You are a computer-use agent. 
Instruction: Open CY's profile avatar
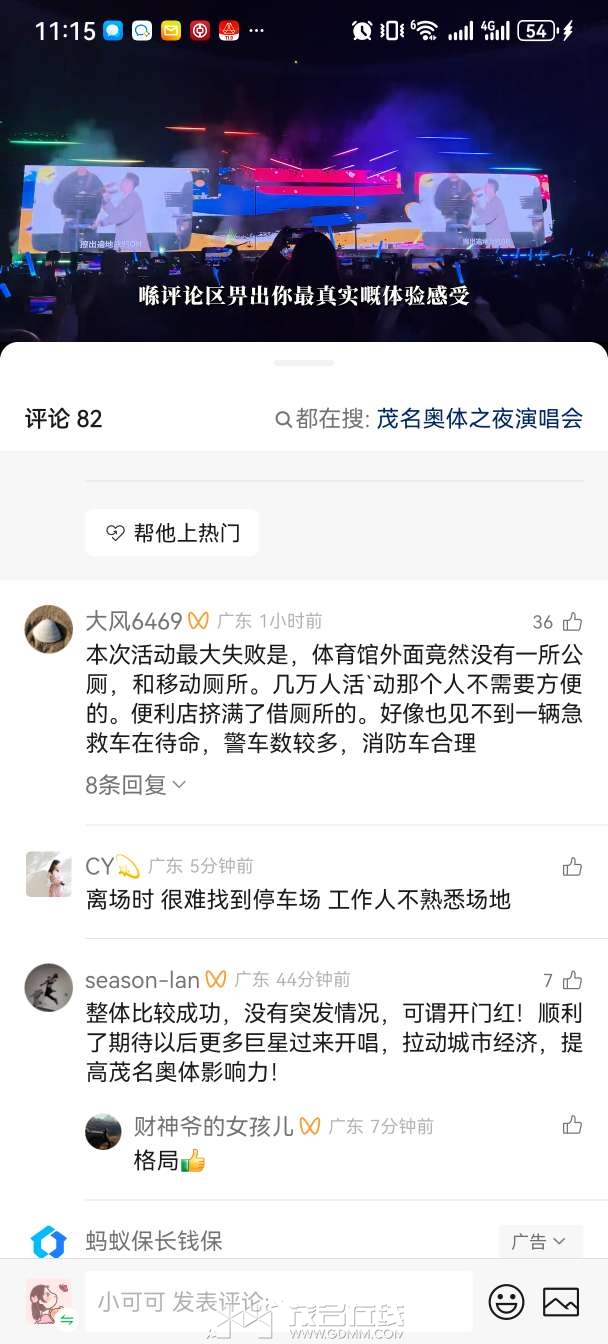48,874
